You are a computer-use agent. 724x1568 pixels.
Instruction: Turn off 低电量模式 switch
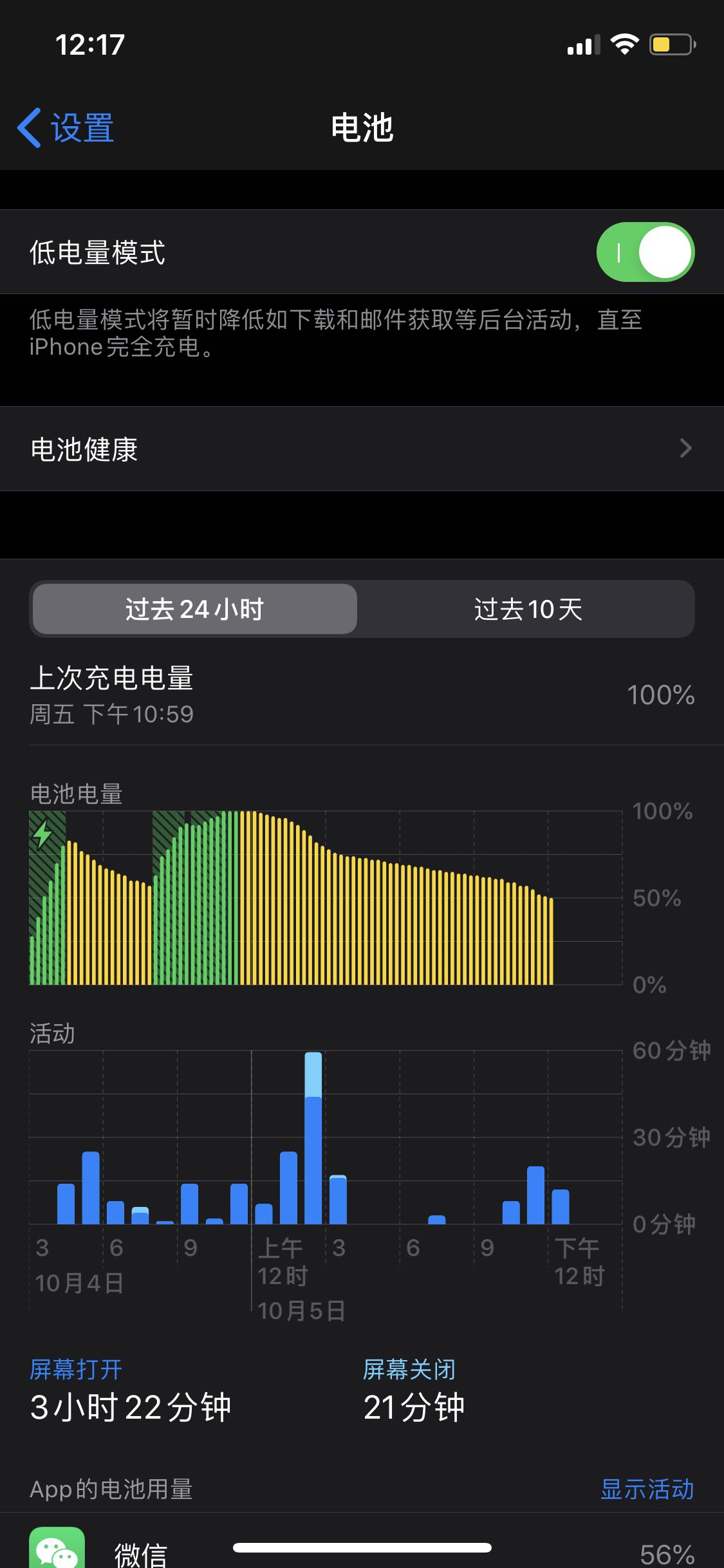coord(645,252)
